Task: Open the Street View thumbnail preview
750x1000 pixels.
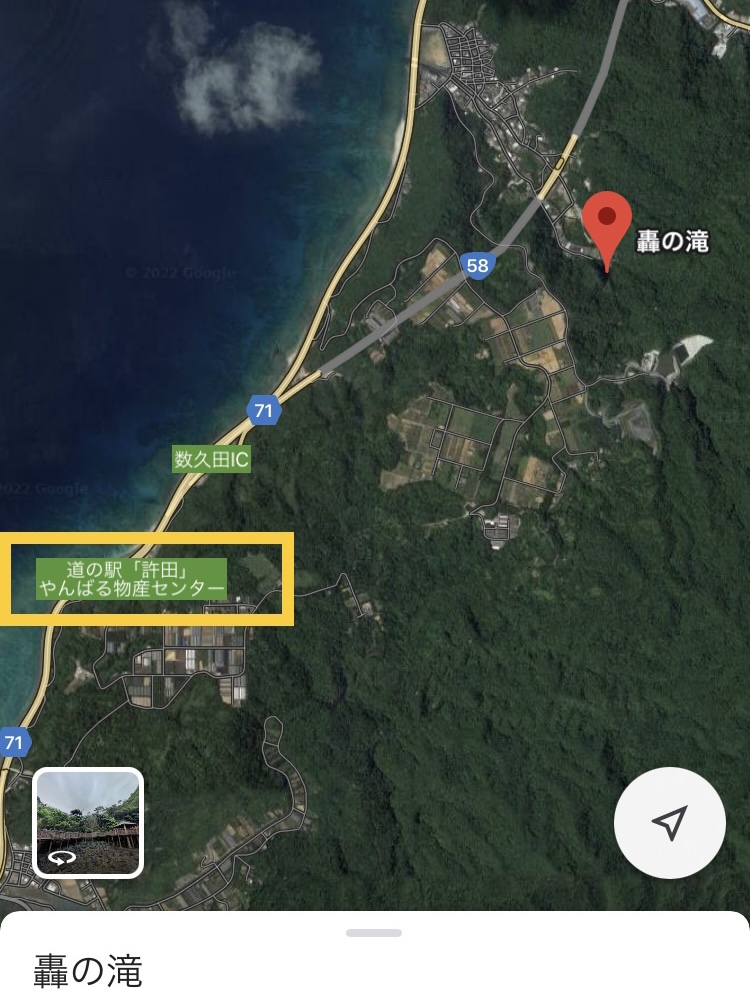Action: 89,822
